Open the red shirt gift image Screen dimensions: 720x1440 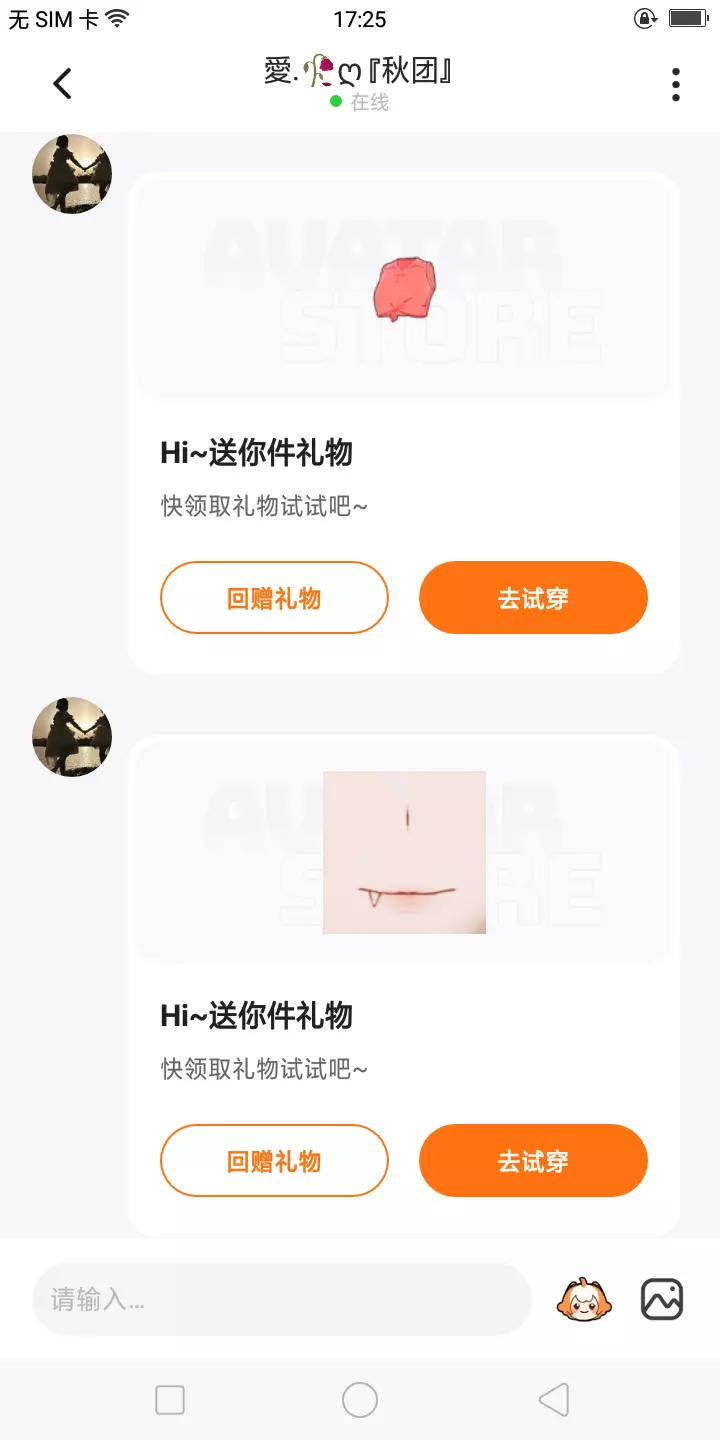(405, 290)
